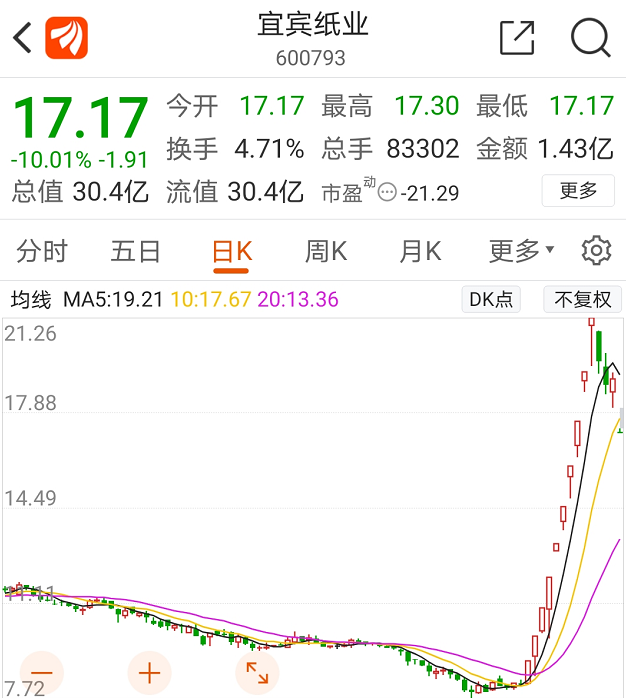
Task: Expand the 更多 chart period dropdown
Action: (x=520, y=251)
